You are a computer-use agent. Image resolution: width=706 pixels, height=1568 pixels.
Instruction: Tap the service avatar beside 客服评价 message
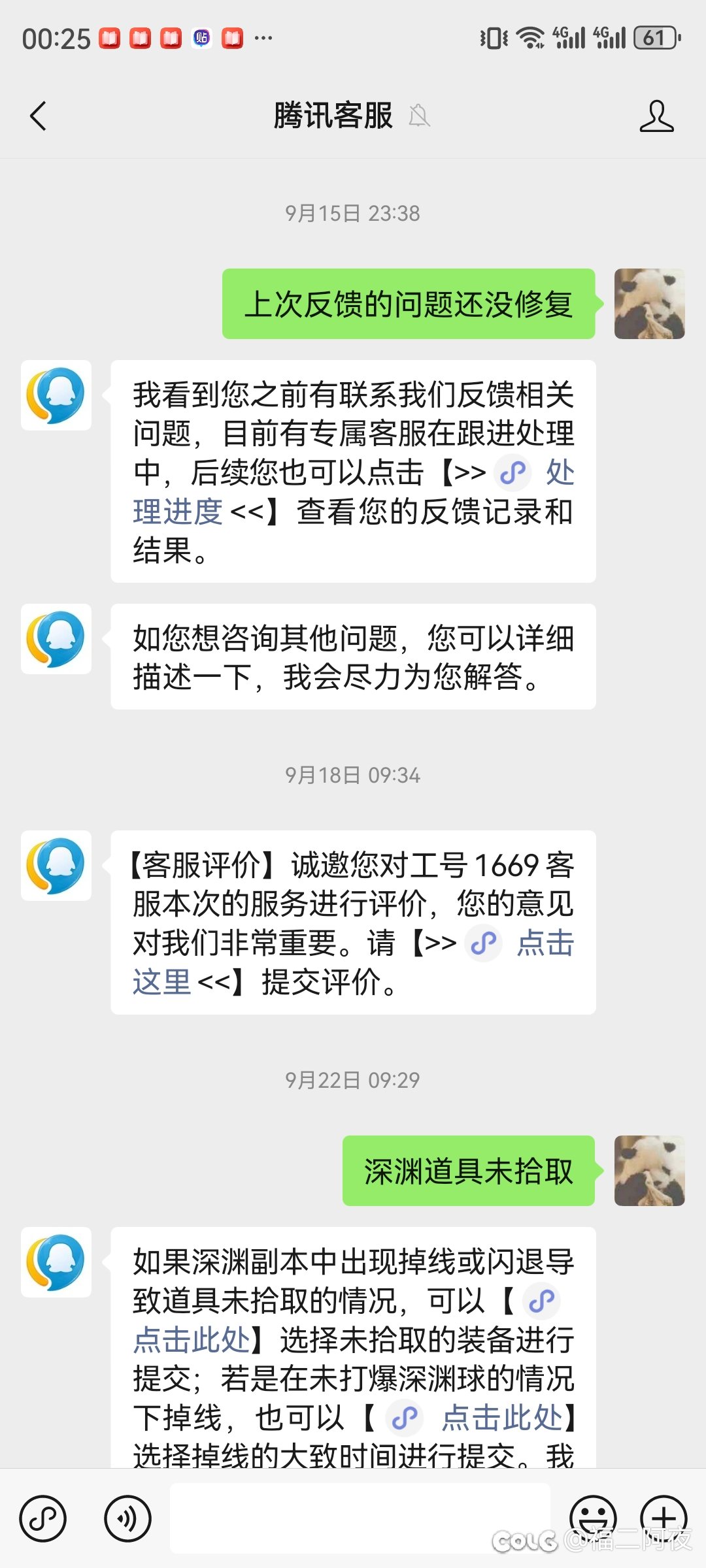(56, 866)
